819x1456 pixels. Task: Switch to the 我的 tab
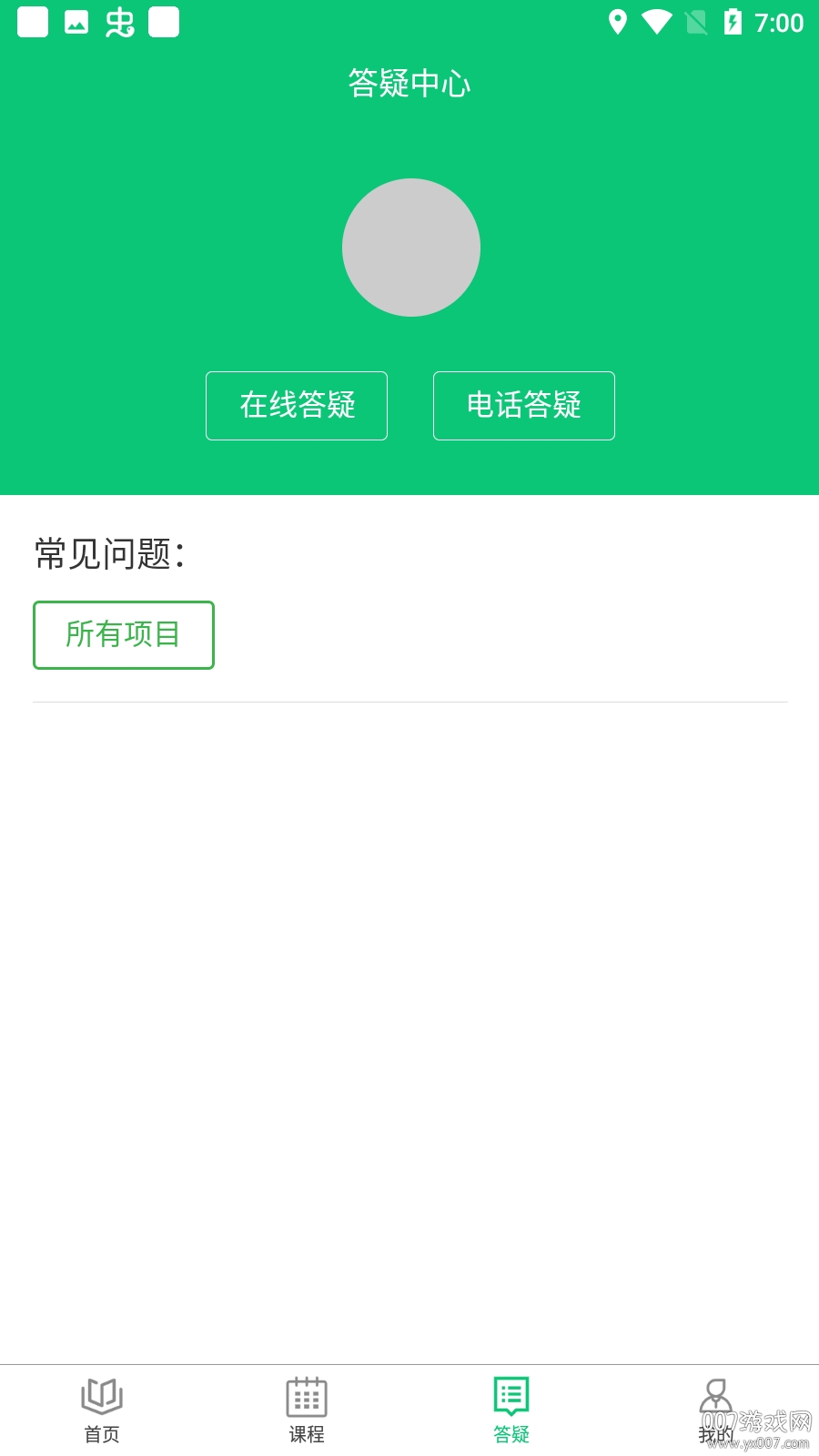[716, 1410]
